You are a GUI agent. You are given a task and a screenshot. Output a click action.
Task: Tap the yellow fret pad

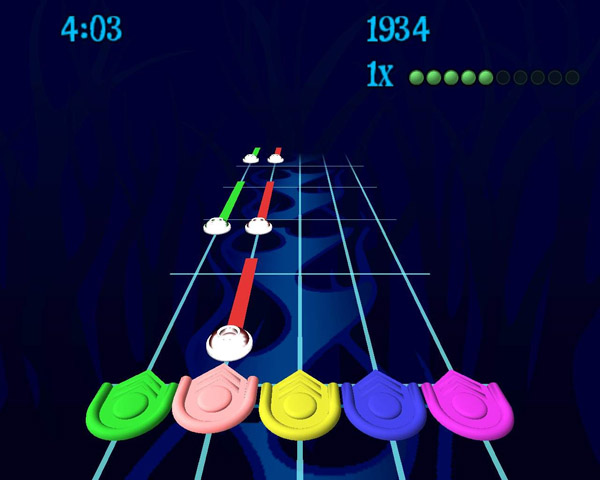(300, 405)
